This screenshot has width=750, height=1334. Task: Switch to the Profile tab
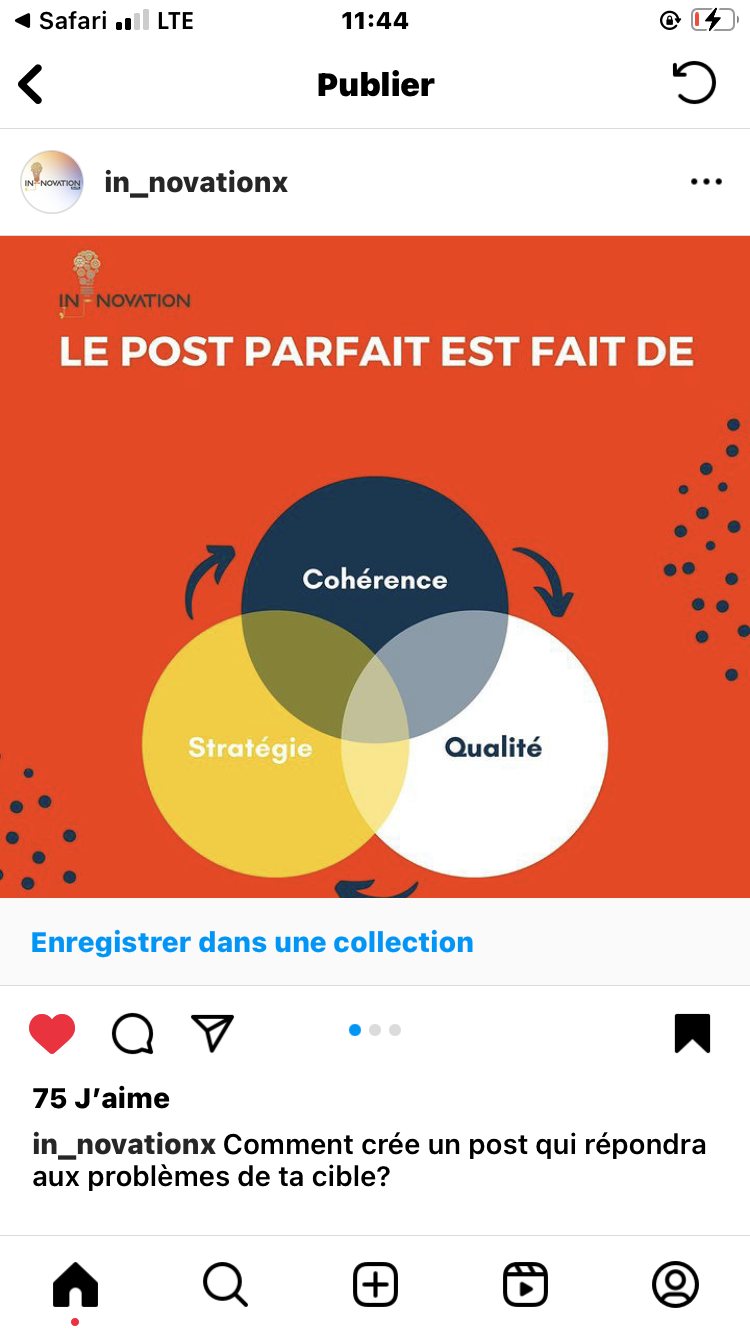(675, 1284)
